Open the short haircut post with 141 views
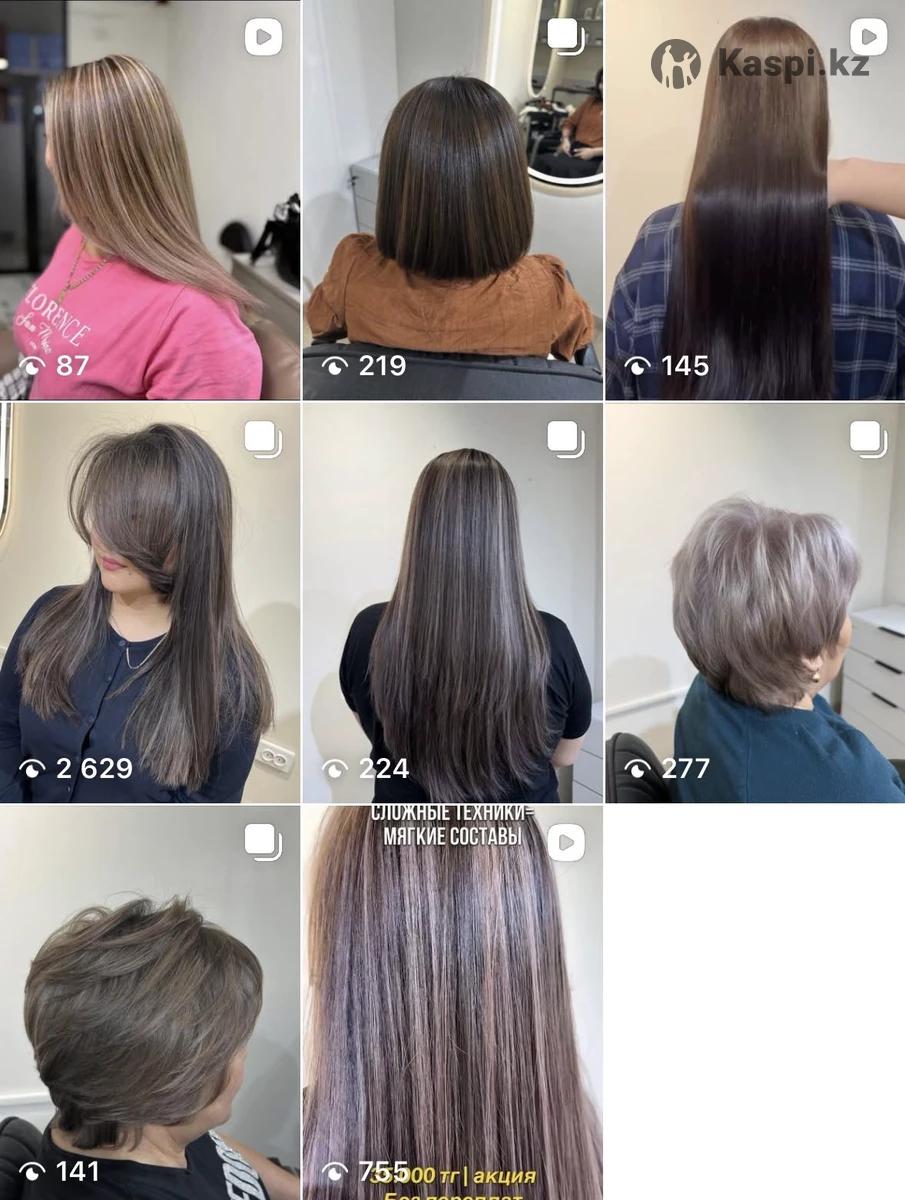This screenshot has width=905, height=1200. pos(150,1003)
